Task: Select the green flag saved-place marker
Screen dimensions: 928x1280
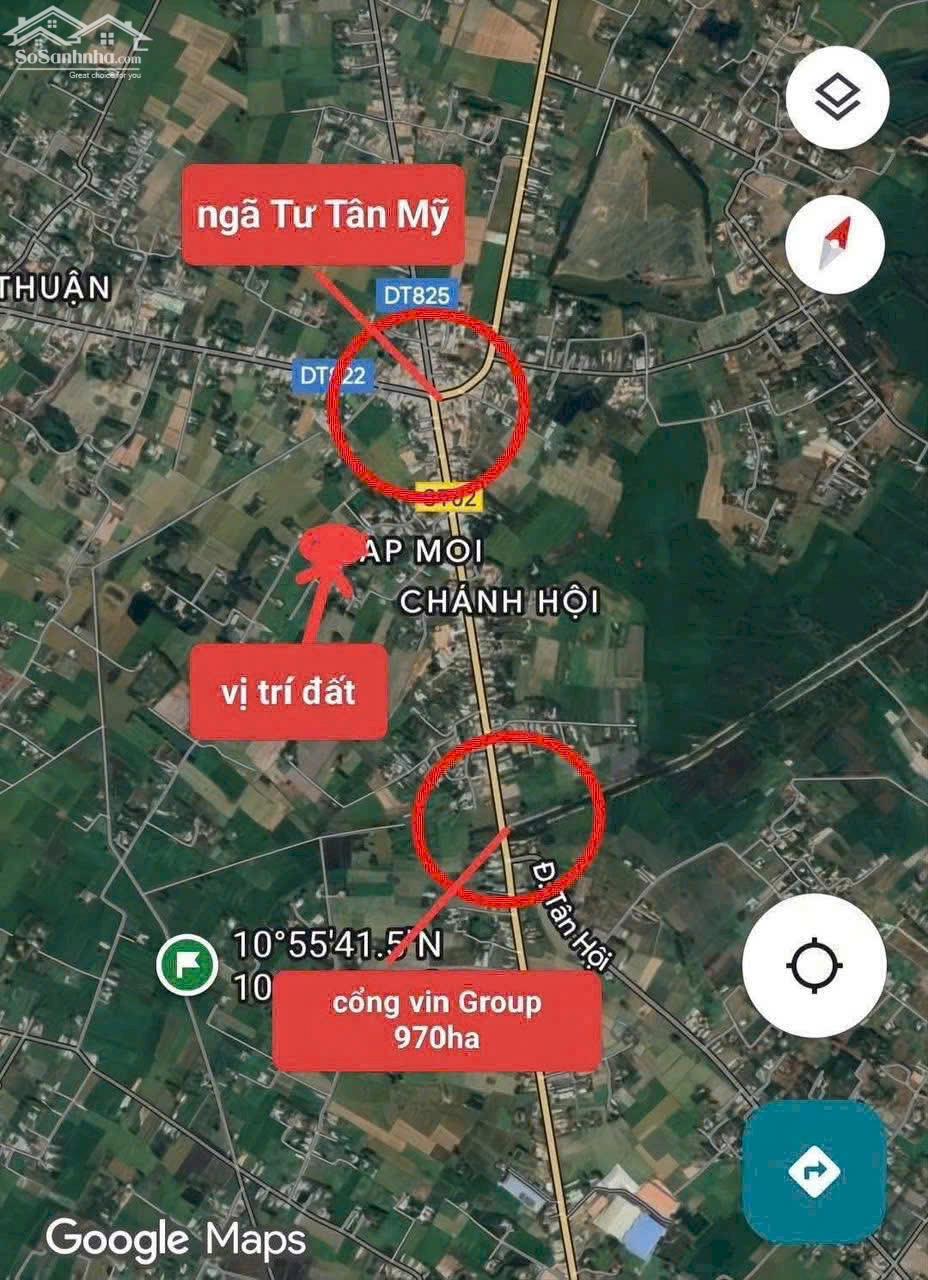Action: pos(187,964)
